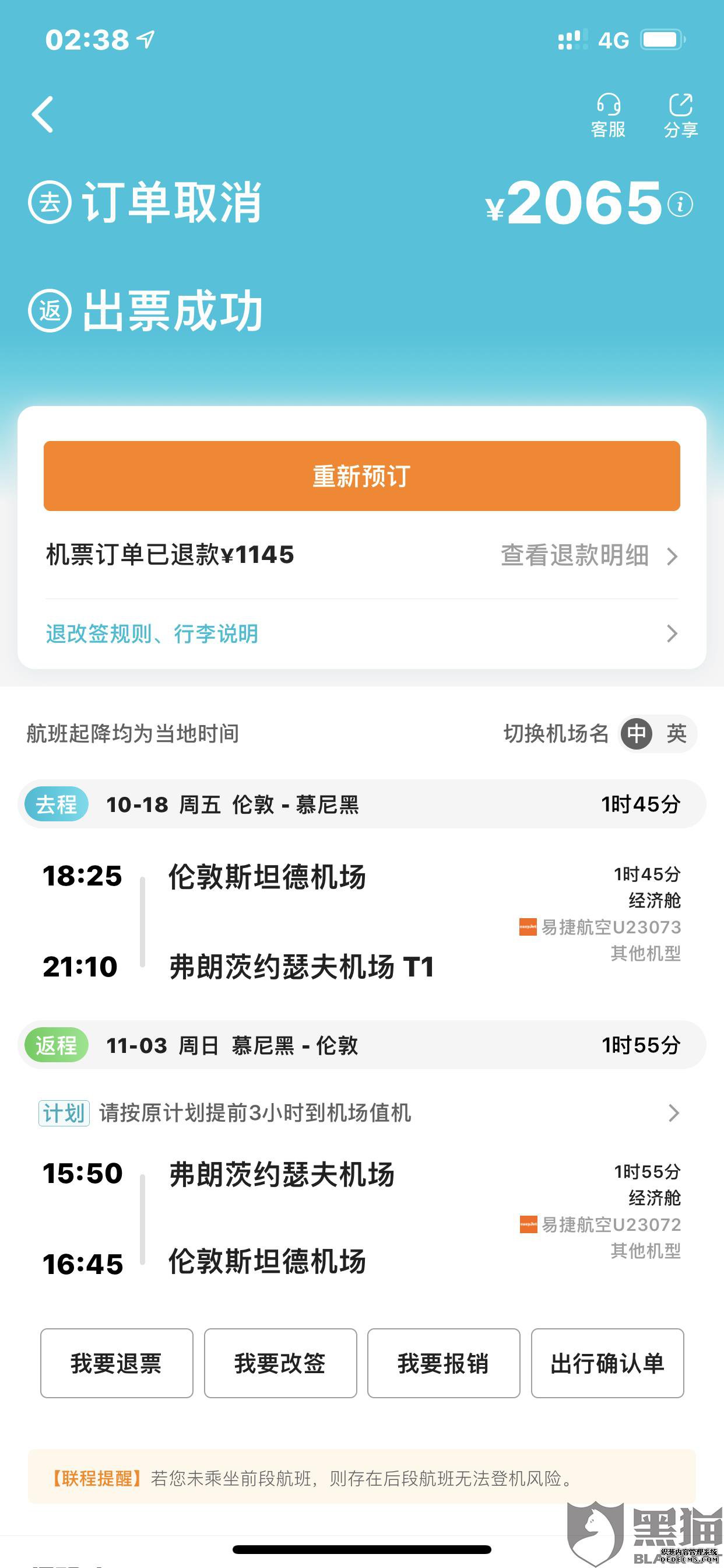724x1568 pixels.
Task: Open the 计划 check-in reminder row
Action: tap(360, 1112)
